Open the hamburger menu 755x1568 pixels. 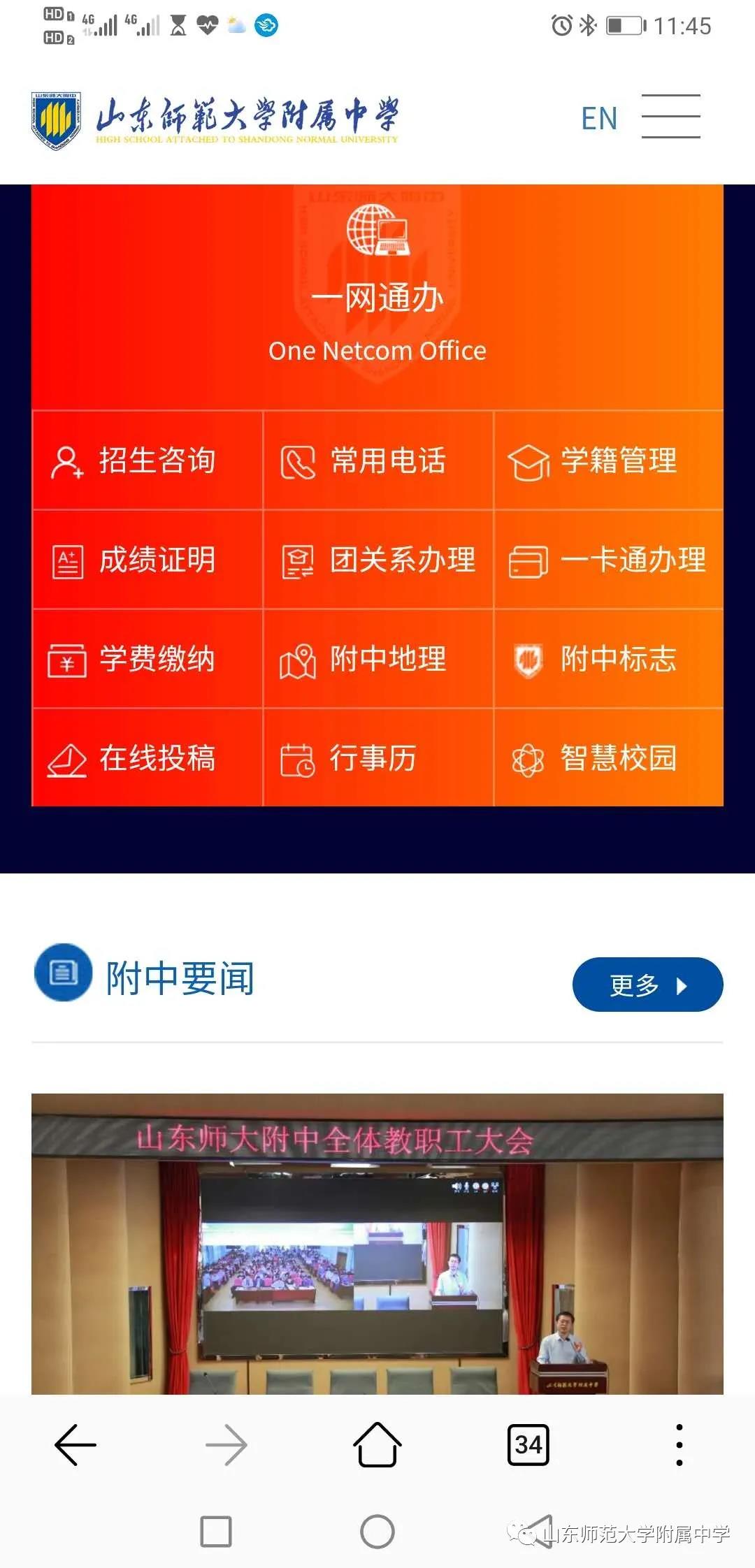point(670,117)
